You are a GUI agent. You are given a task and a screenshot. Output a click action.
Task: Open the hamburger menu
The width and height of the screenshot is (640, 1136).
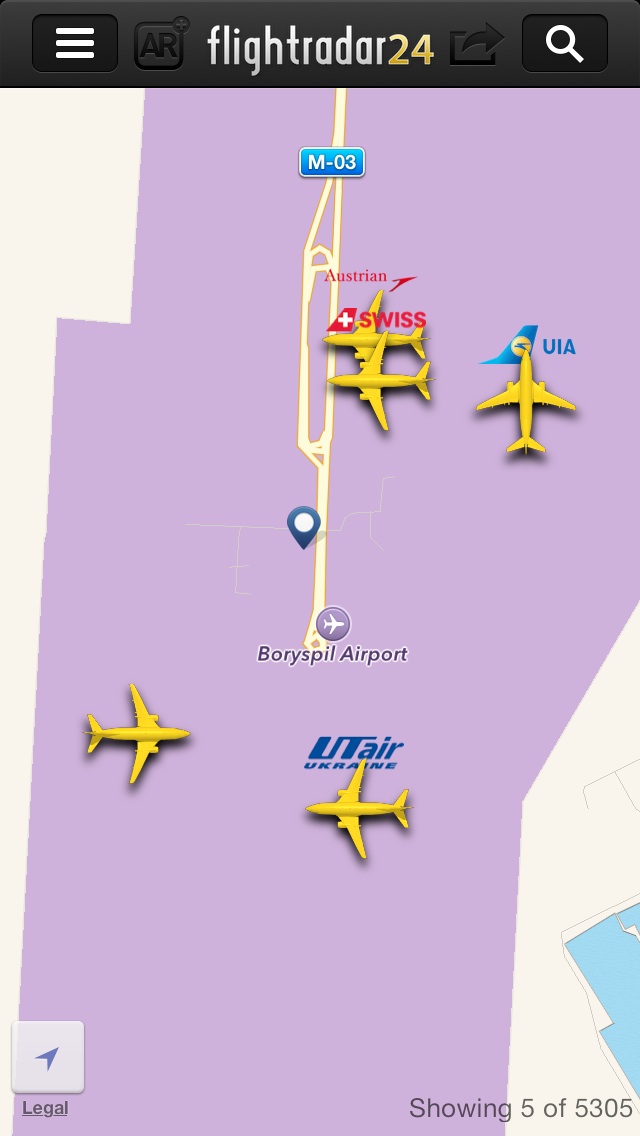(x=75, y=43)
